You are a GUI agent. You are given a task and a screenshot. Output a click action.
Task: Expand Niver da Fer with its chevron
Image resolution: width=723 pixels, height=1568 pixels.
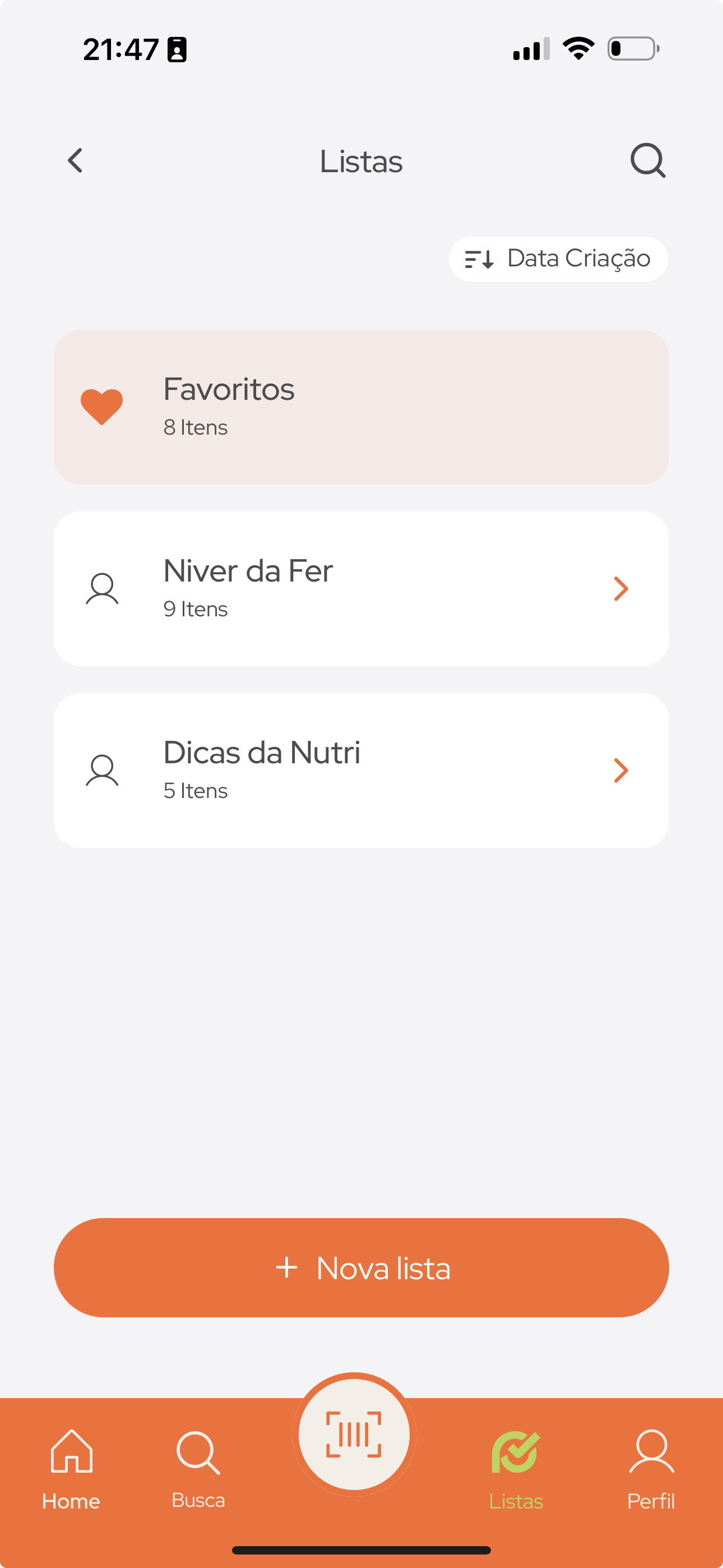pyautogui.click(x=622, y=588)
